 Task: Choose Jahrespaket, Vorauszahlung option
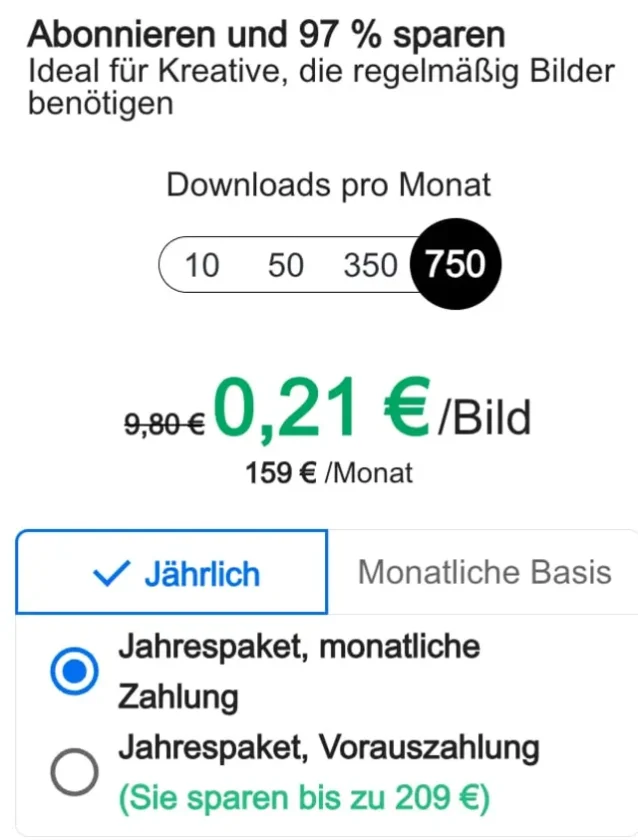[x=74, y=772]
